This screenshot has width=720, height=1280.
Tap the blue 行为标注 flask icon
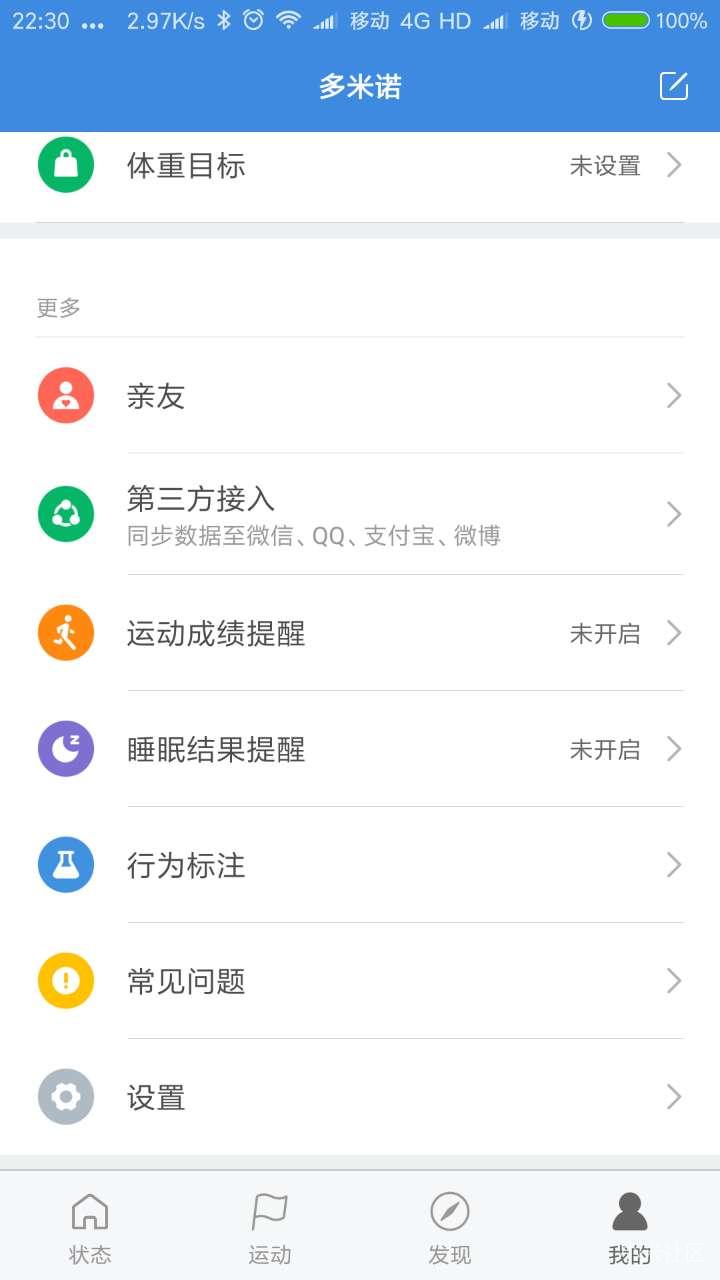(65, 864)
